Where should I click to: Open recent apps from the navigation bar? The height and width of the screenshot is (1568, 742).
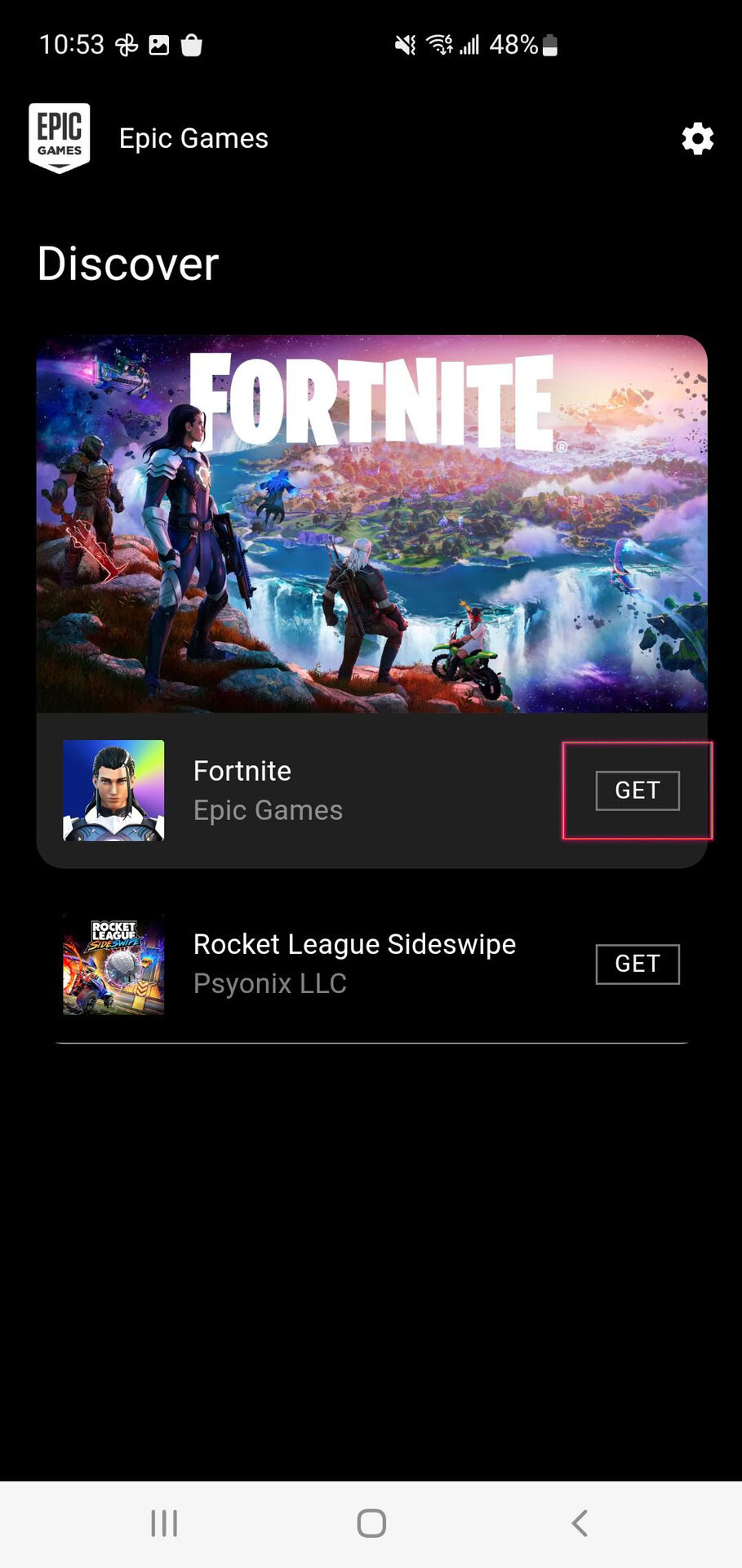[x=164, y=1523]
